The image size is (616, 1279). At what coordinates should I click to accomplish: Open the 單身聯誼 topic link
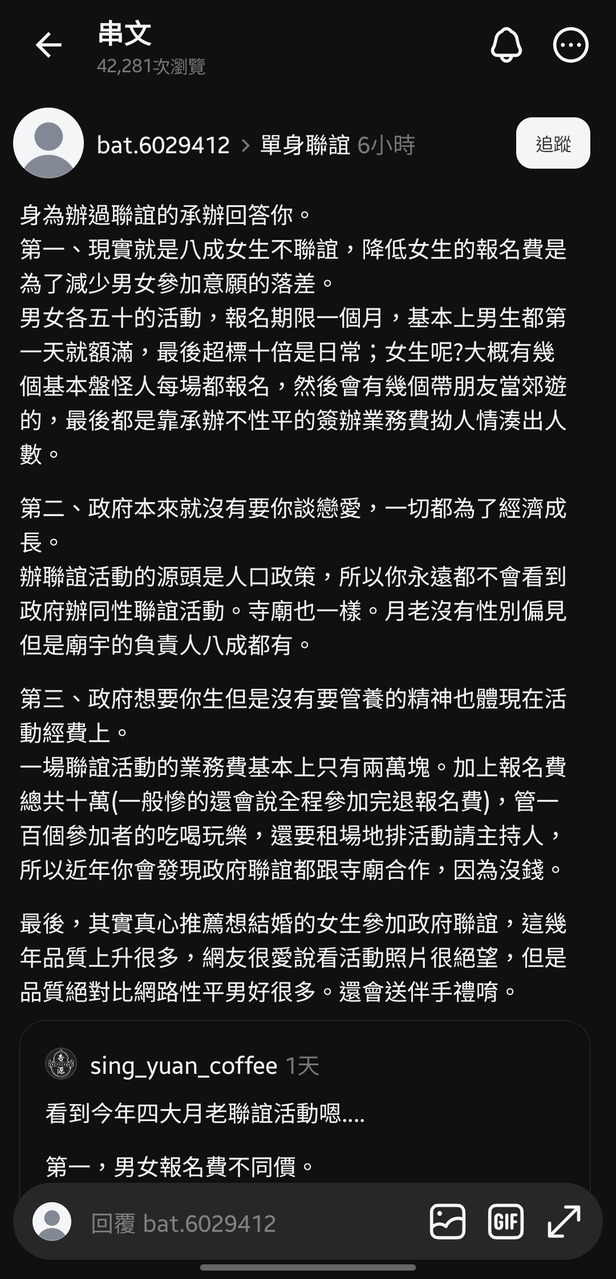(x=305, y=146)
